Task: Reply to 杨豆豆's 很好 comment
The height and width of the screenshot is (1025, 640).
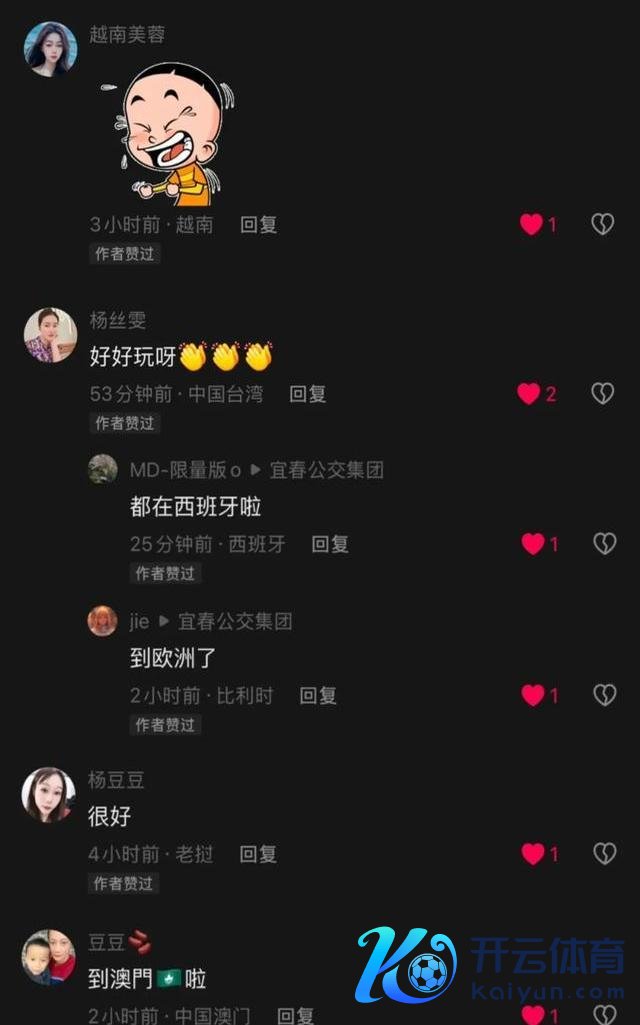Action: [x=258, y=854]
